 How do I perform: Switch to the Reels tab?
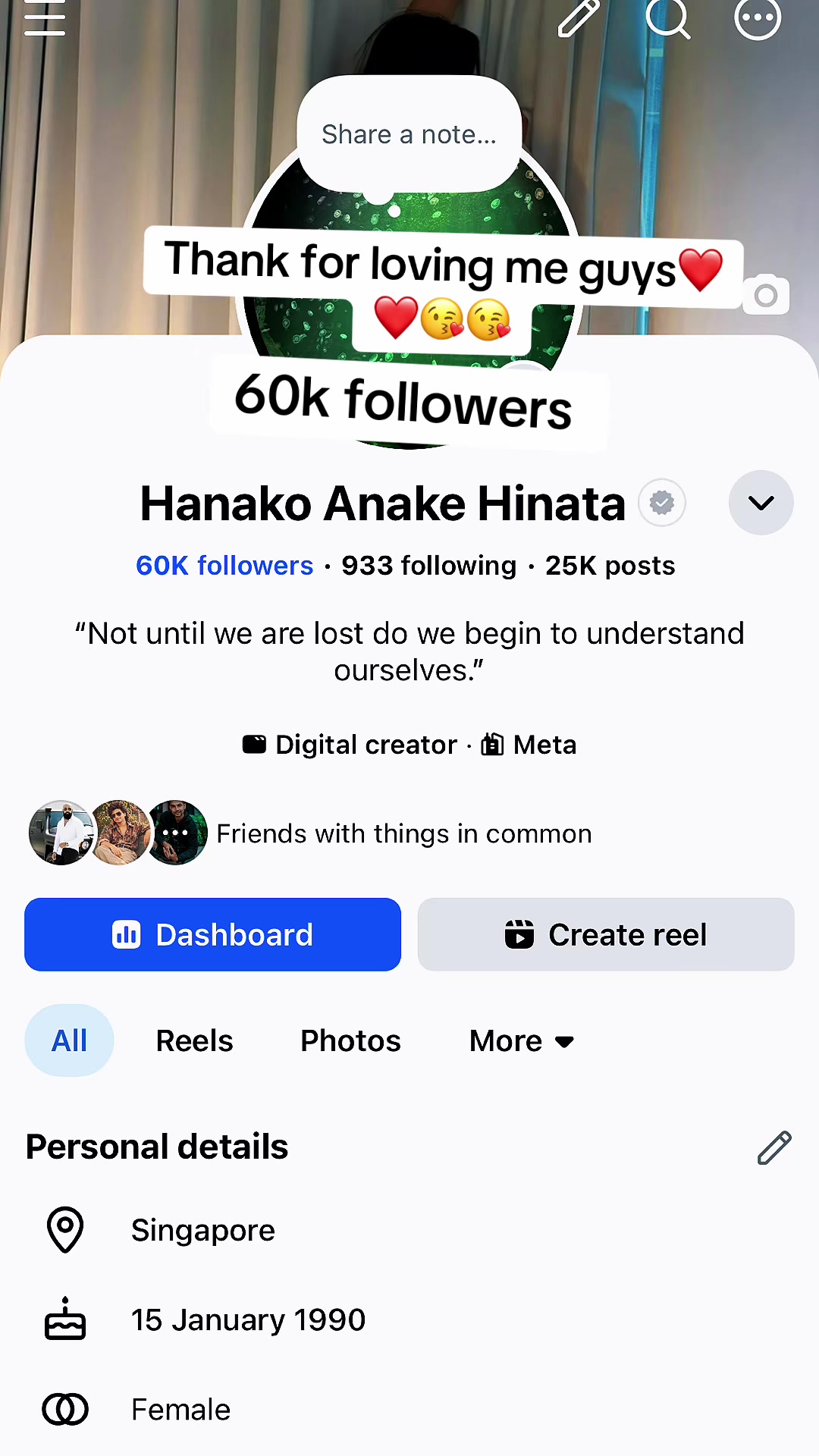point(194,1040)
